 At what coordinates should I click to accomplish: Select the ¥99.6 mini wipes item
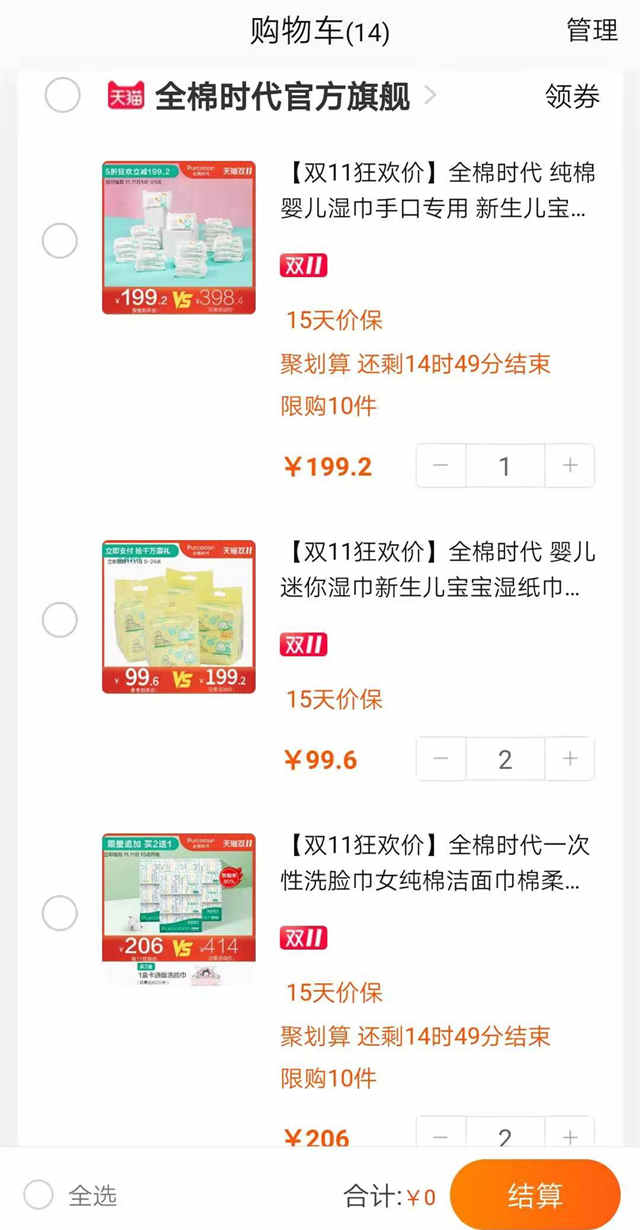click(x=59, y=620)
